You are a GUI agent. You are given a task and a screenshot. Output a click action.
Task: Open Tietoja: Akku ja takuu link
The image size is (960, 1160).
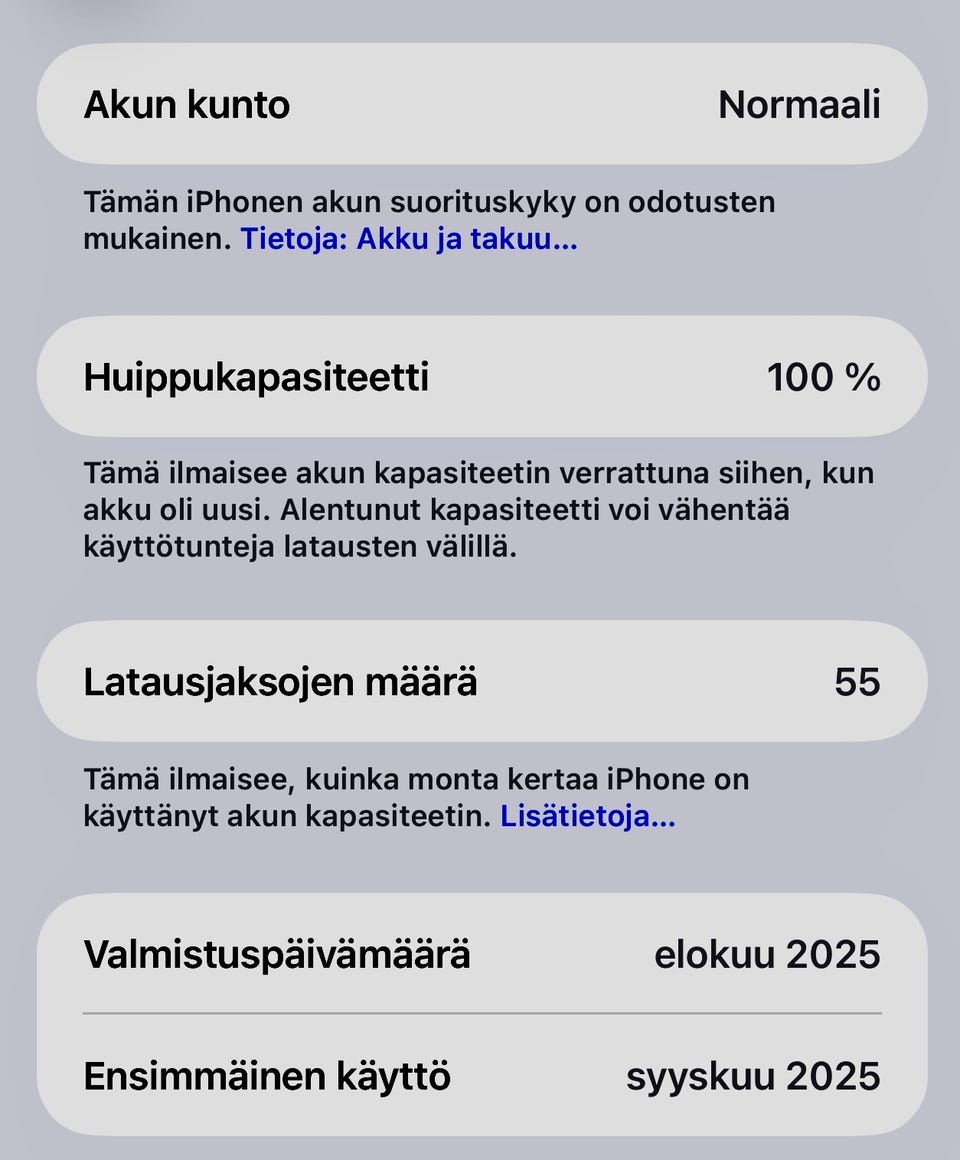[410, 240]
